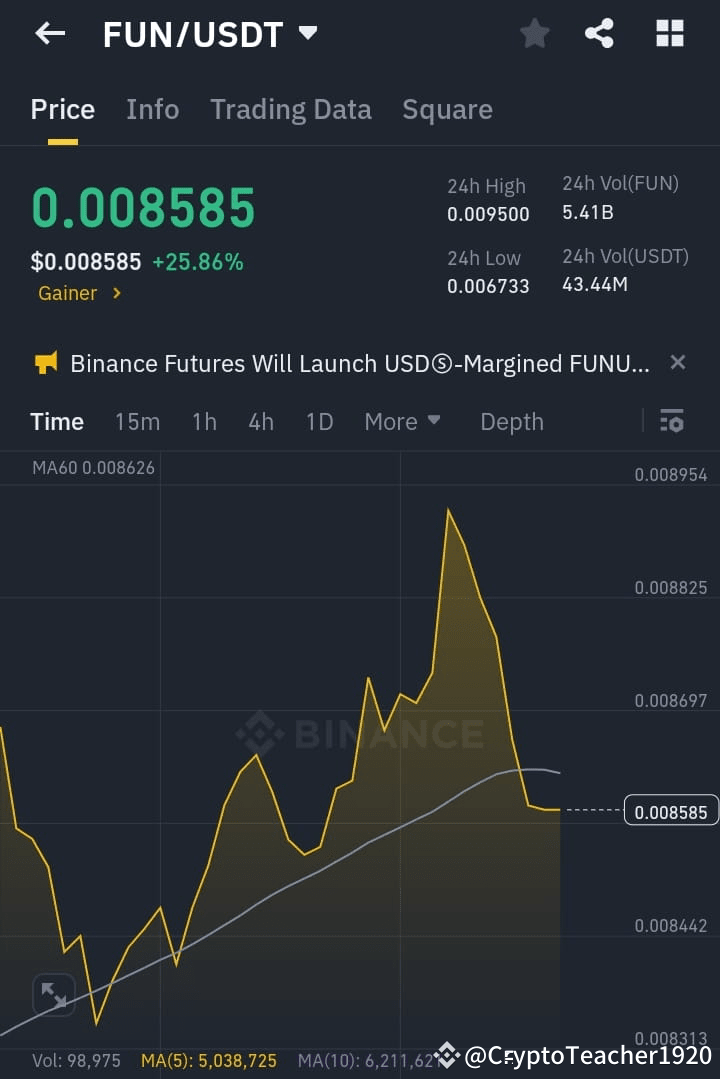Toggle the 1D candlestick interval

[x=319, y=421]
